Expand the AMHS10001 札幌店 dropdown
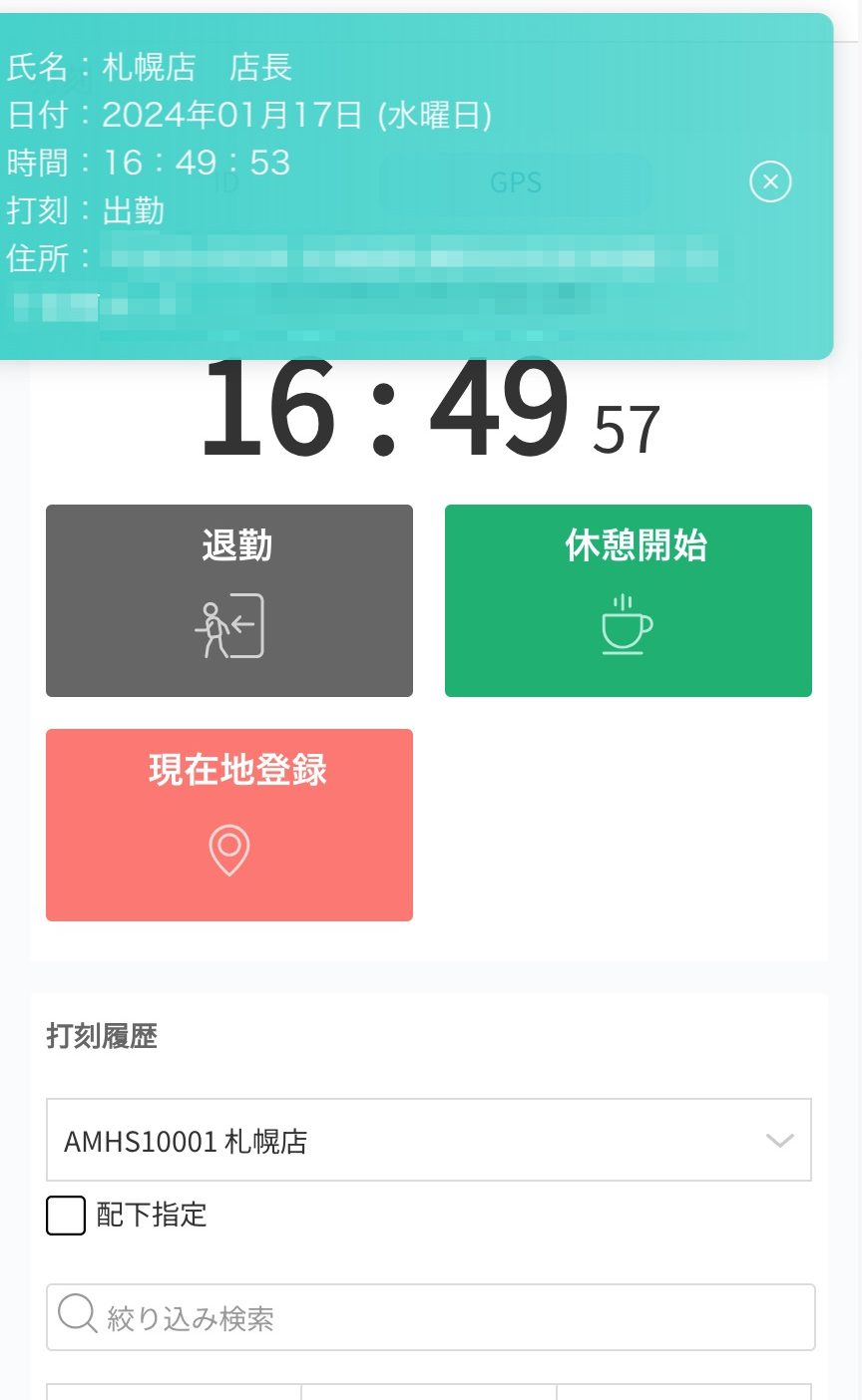The image size is (862, 1400). point(429,1140)
